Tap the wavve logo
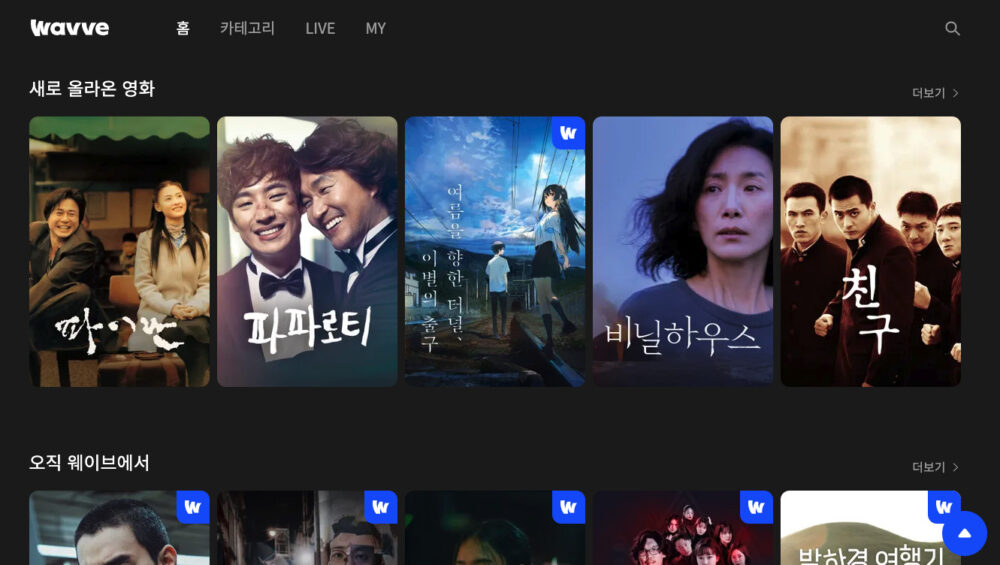Image resolution: width=1000 pixels, height=565 pixels. point(70,28)
